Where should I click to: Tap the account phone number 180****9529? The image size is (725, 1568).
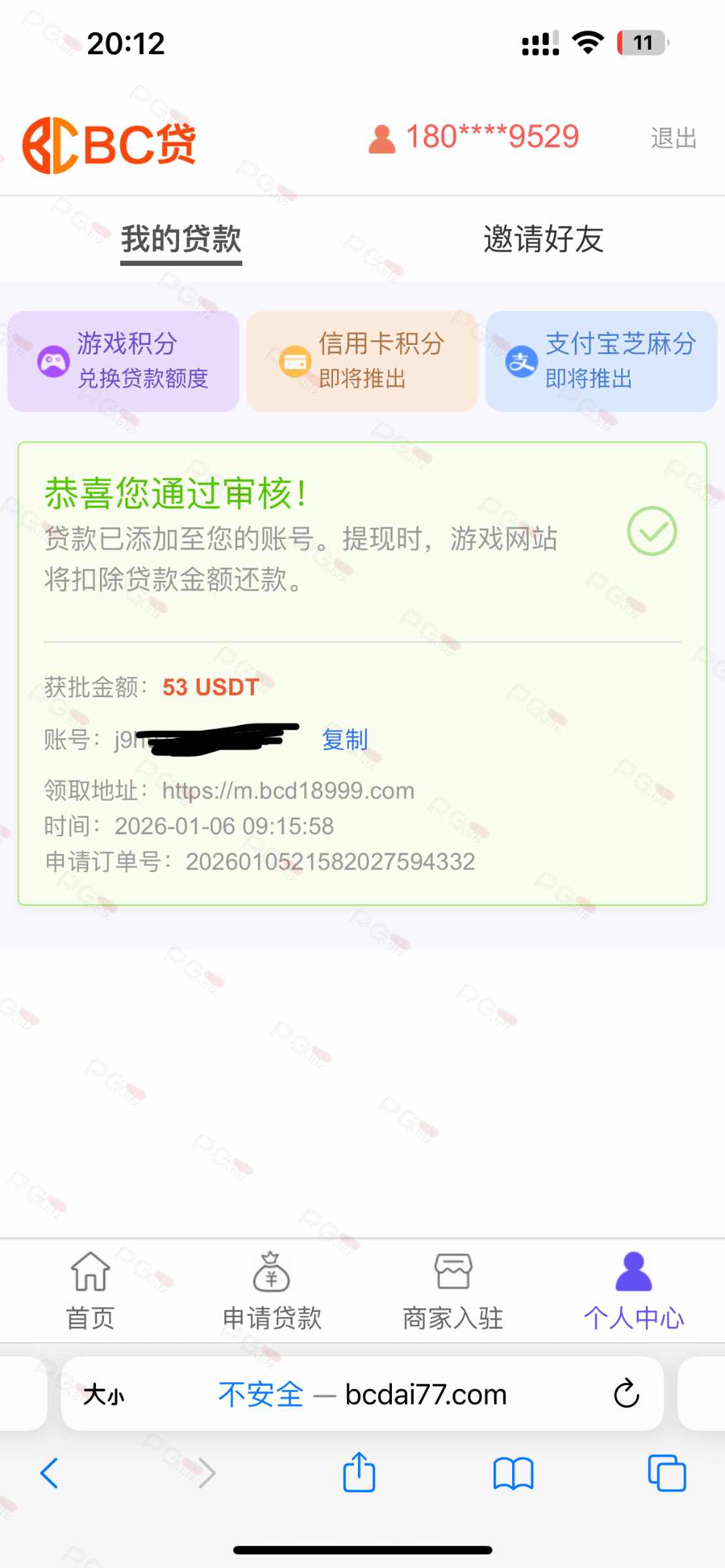click(x=492, y=137)
